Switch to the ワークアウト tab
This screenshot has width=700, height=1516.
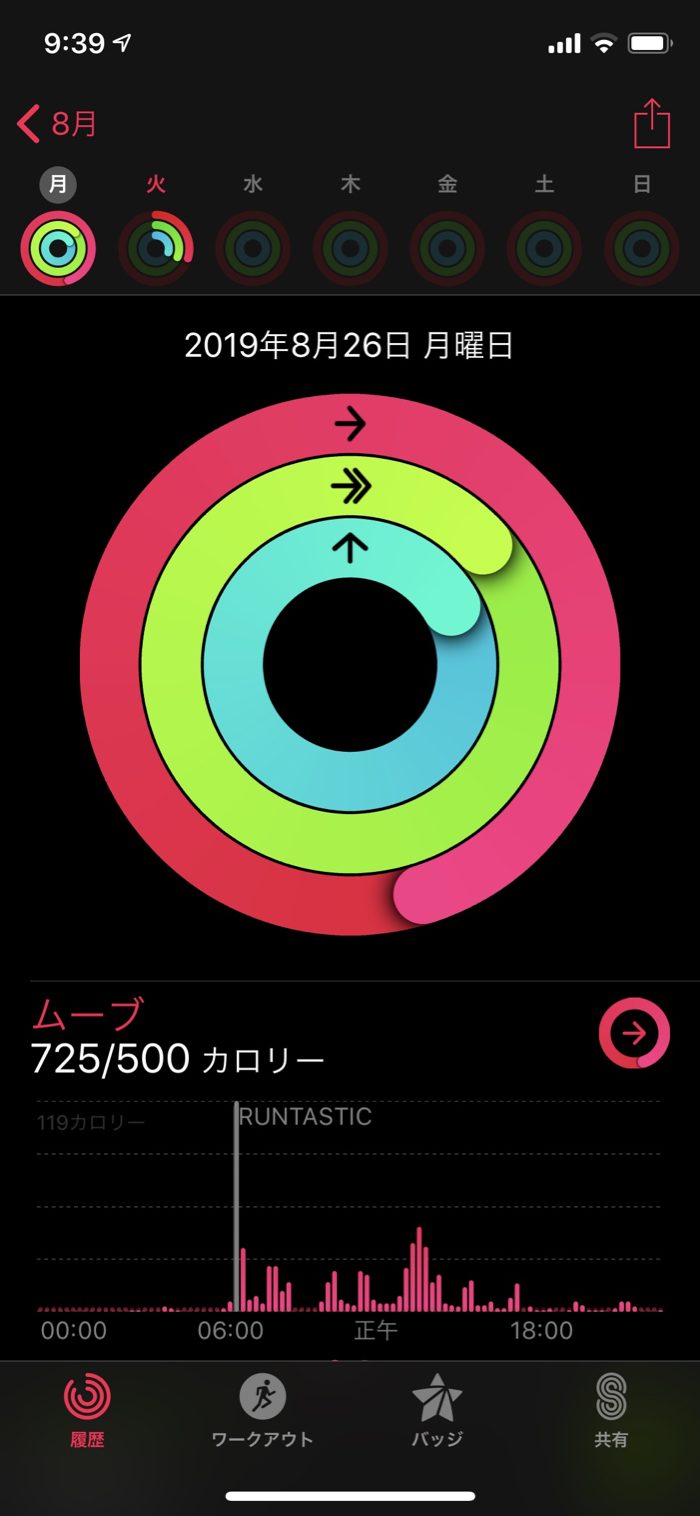pyautogui.click(x=262, y=1410)
